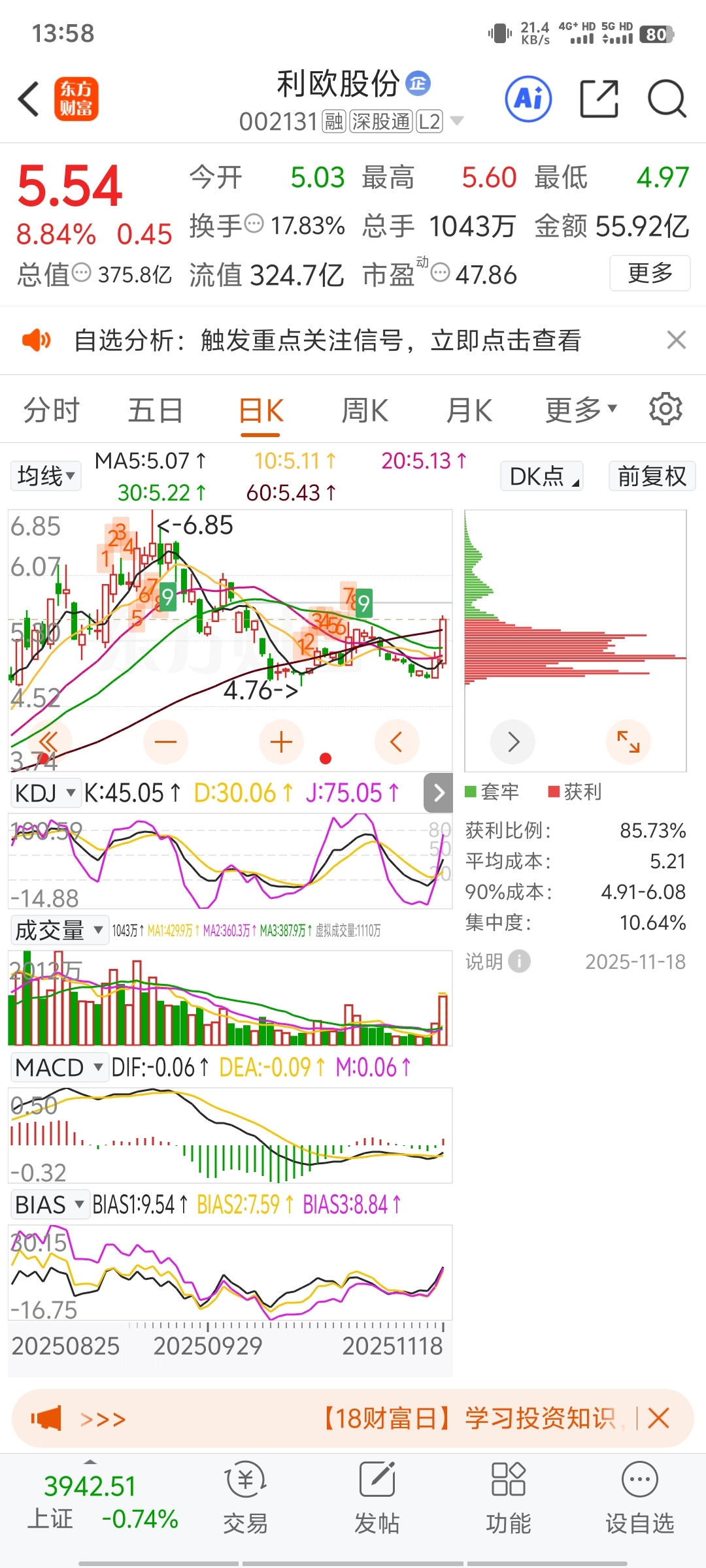Tap 更多 to show more quote data
The width and height of the screenshot is (706, 1568).
[650, 273]
